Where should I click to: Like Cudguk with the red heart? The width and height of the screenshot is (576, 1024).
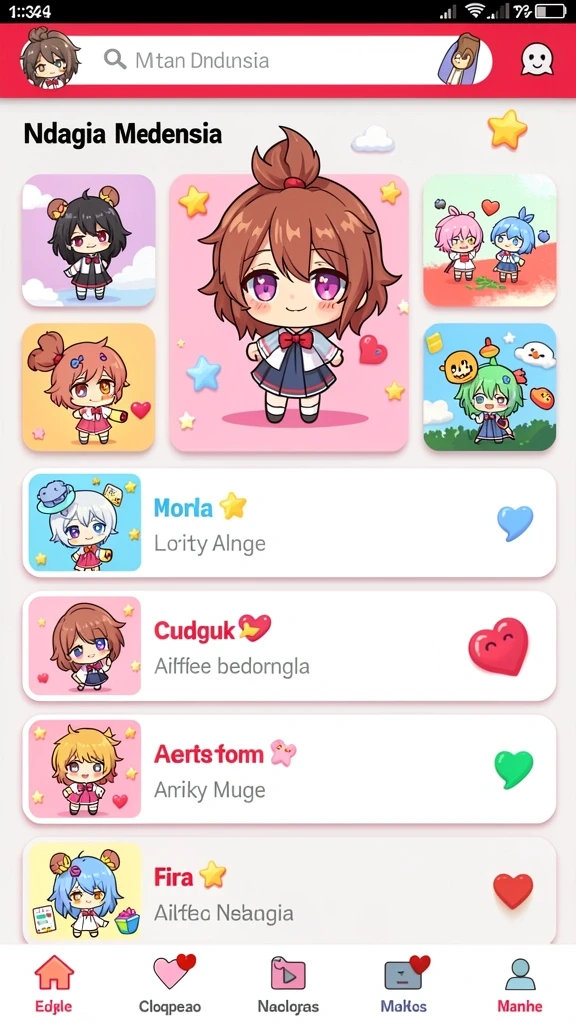[x=498, y=647]
